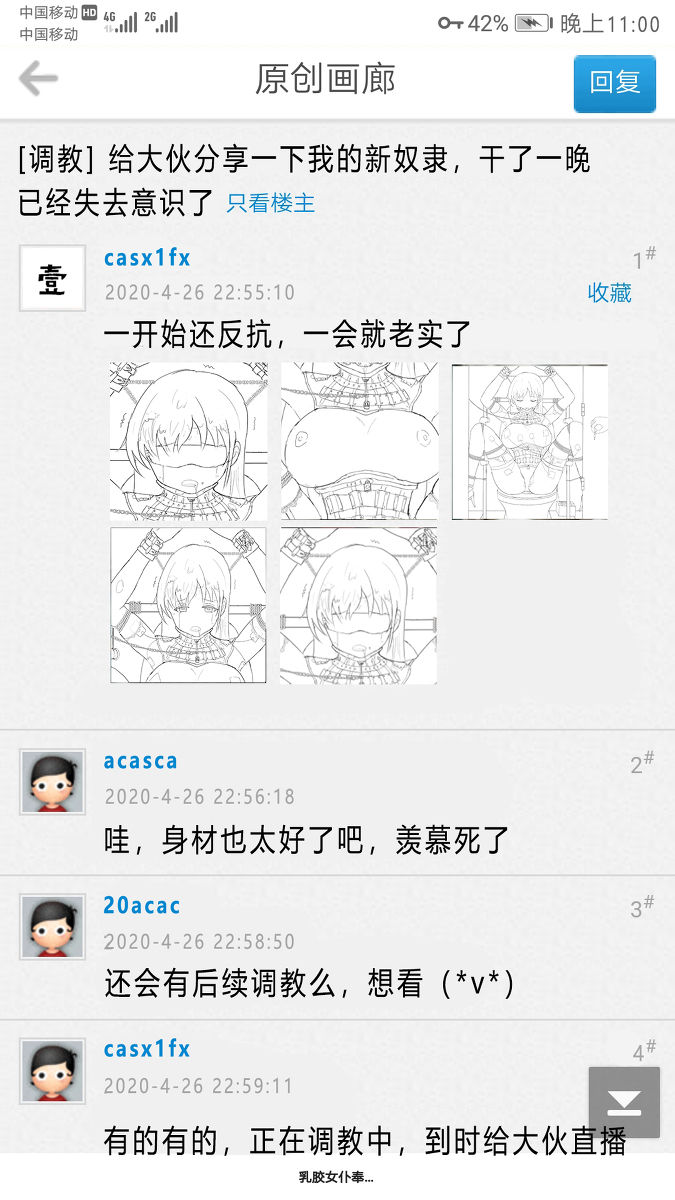The image size is (675, 1200).
Task: Go back using the top-left arrow
Action: coord(38,78)
